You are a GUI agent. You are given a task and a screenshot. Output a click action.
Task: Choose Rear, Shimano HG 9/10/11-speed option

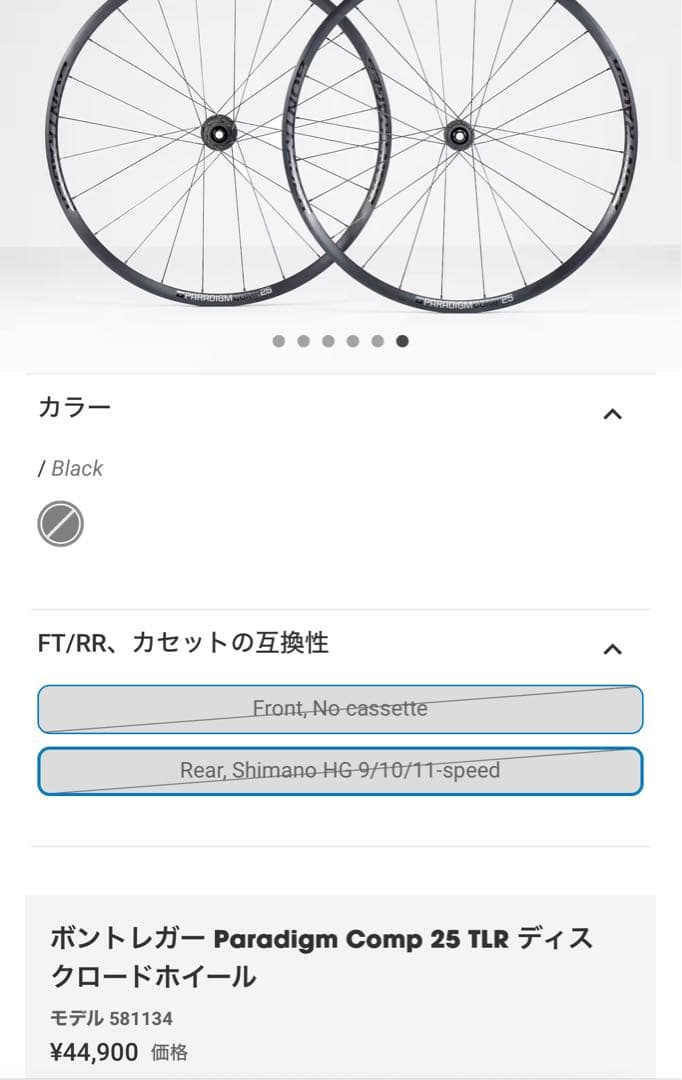[x=340, y=771]
